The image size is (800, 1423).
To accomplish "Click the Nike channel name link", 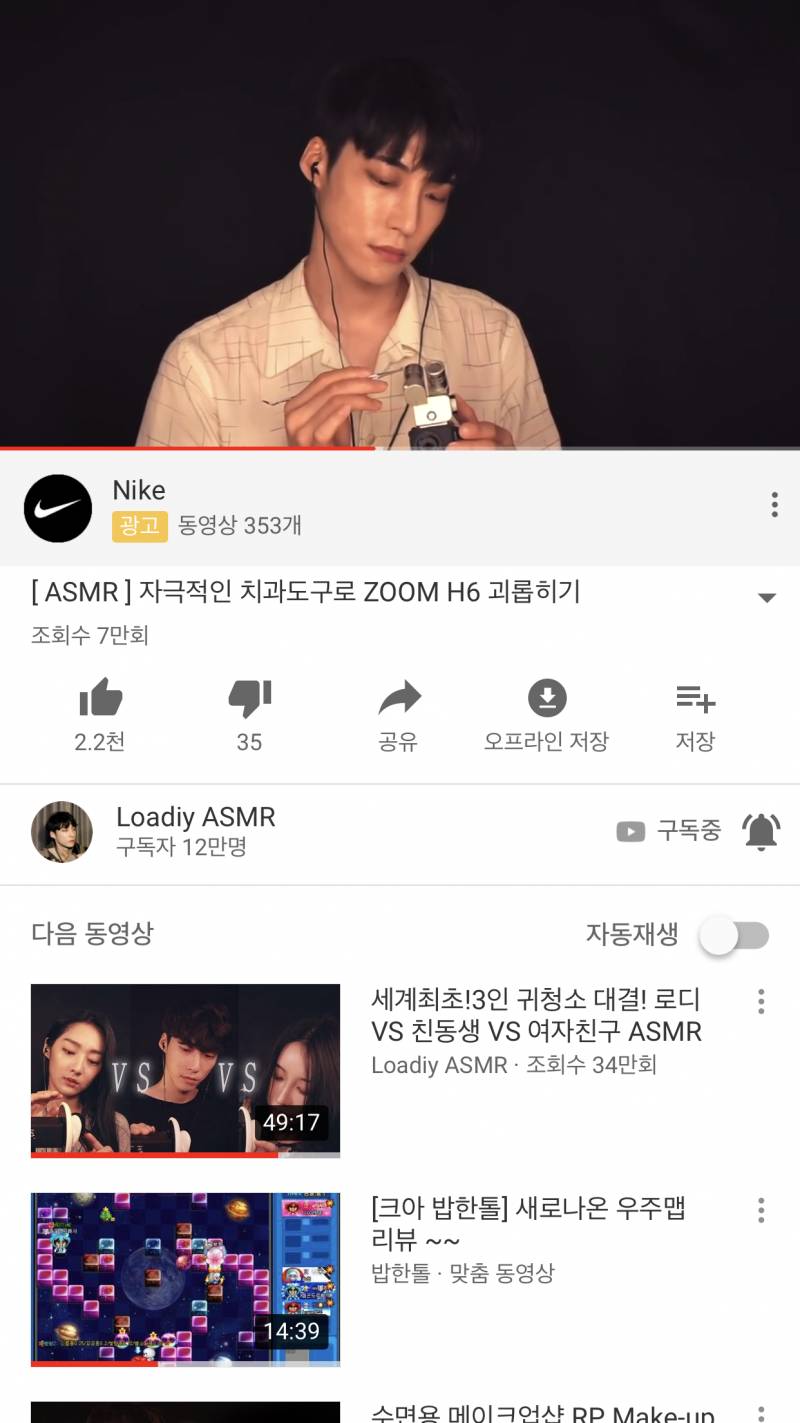I will pyautogui.click(x=139, y=490).
